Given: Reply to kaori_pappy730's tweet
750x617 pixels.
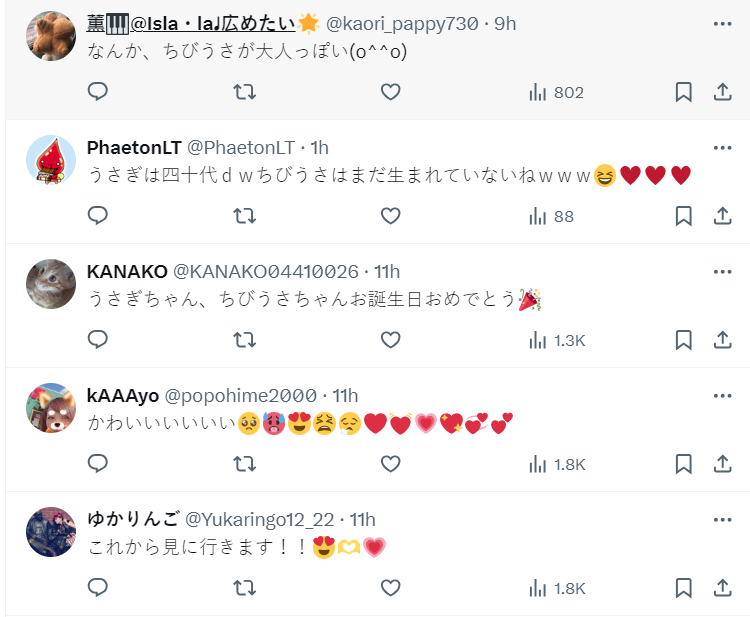Looking at the screenshot, I should pyautogui.click(x=98, y=92).
